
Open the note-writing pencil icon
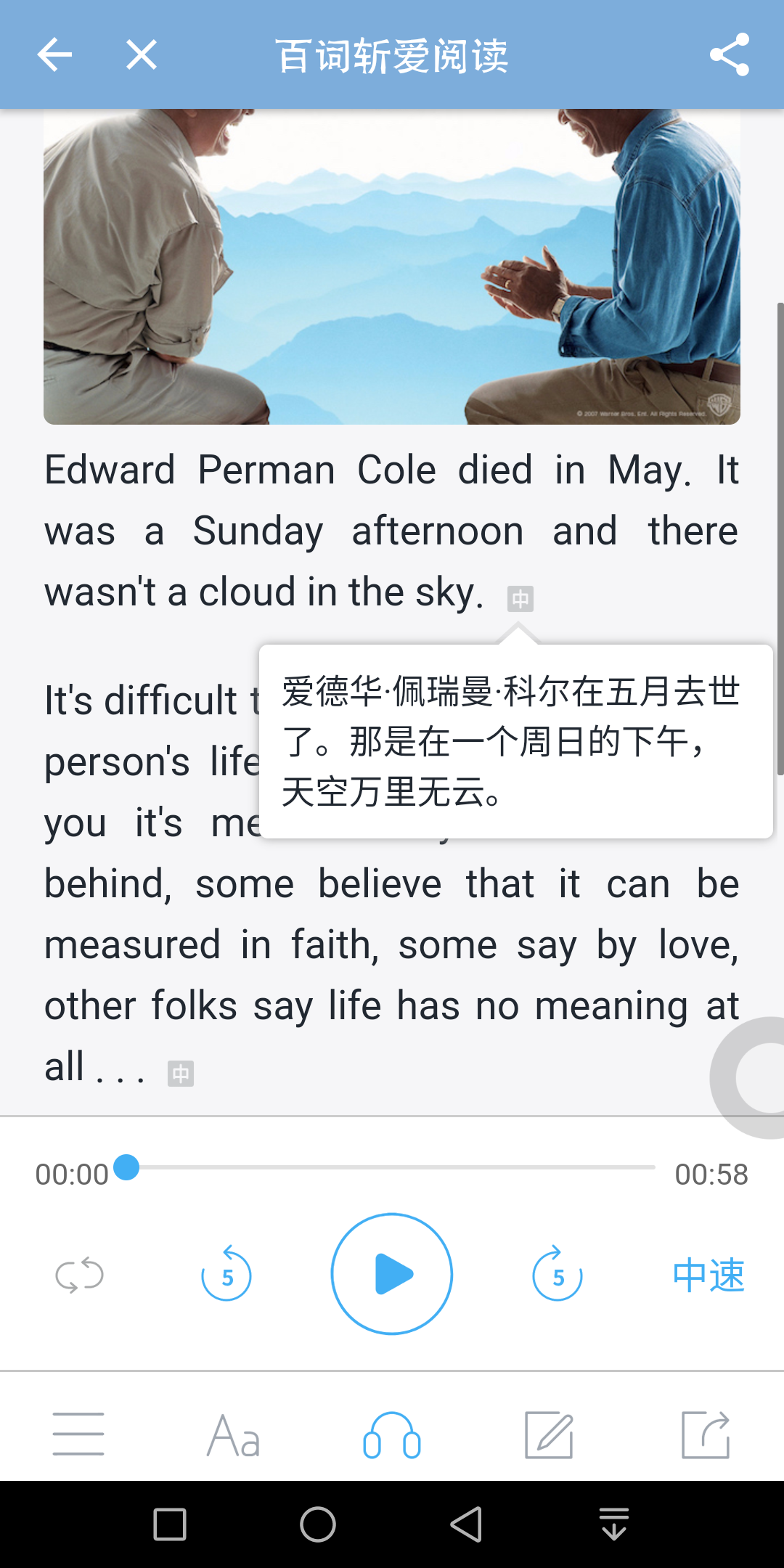pos(550,1435)
